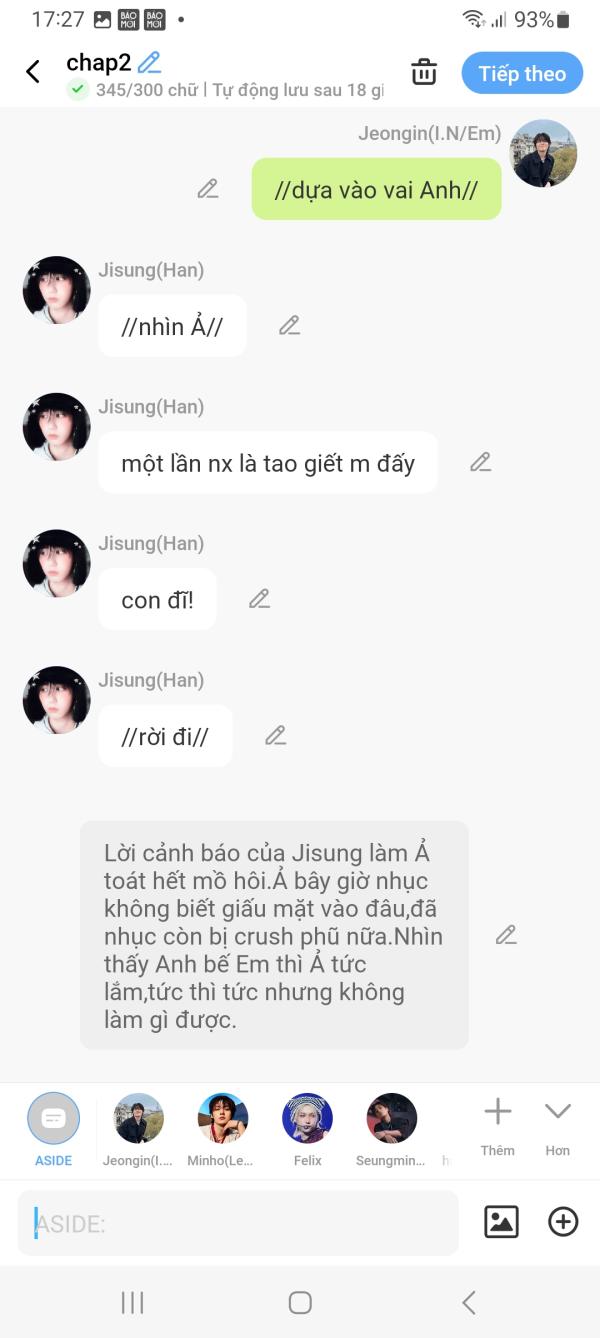Select ASIDE as the speaker

[x=53, y=1127]
